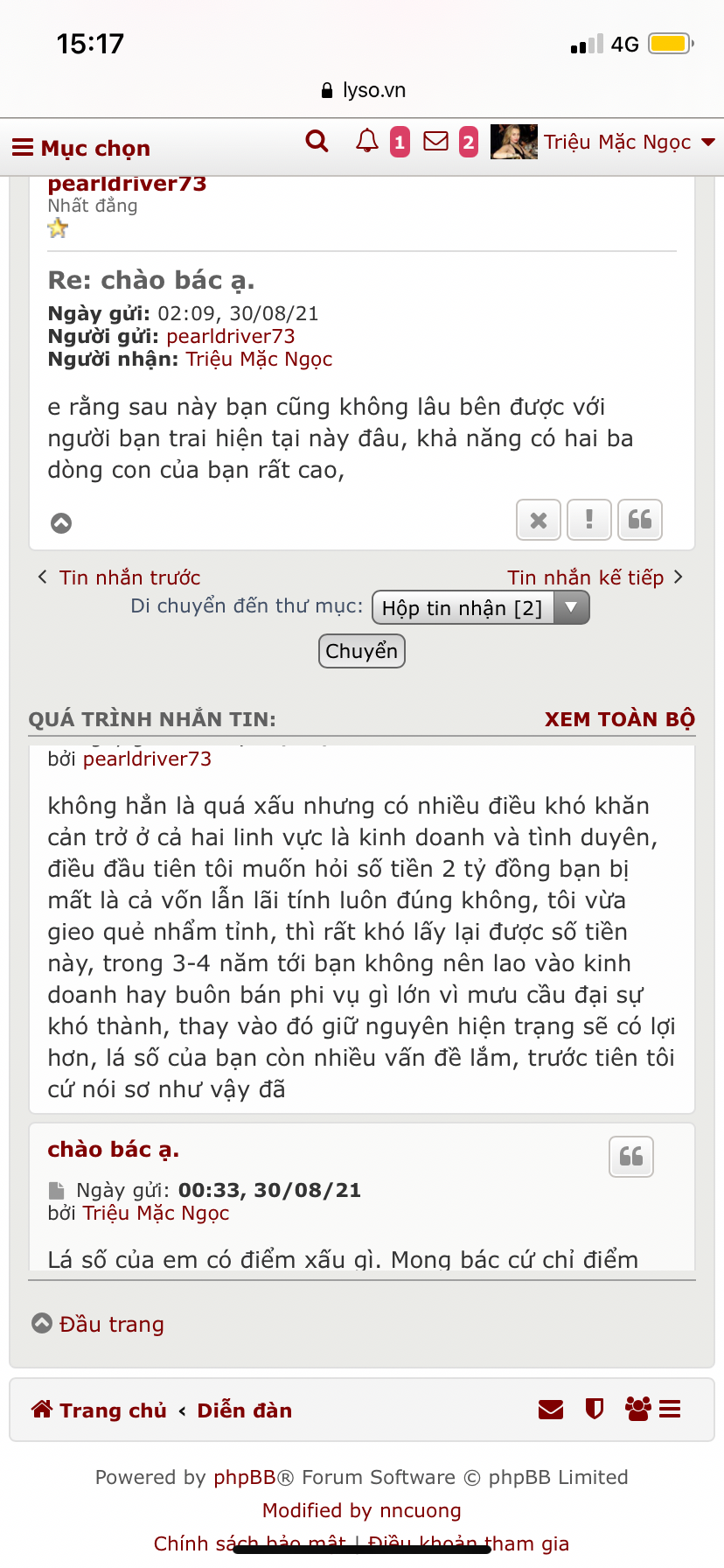Report this message with exclamation button
This screenshot has height=1568, width=724.
pos(589,521)
